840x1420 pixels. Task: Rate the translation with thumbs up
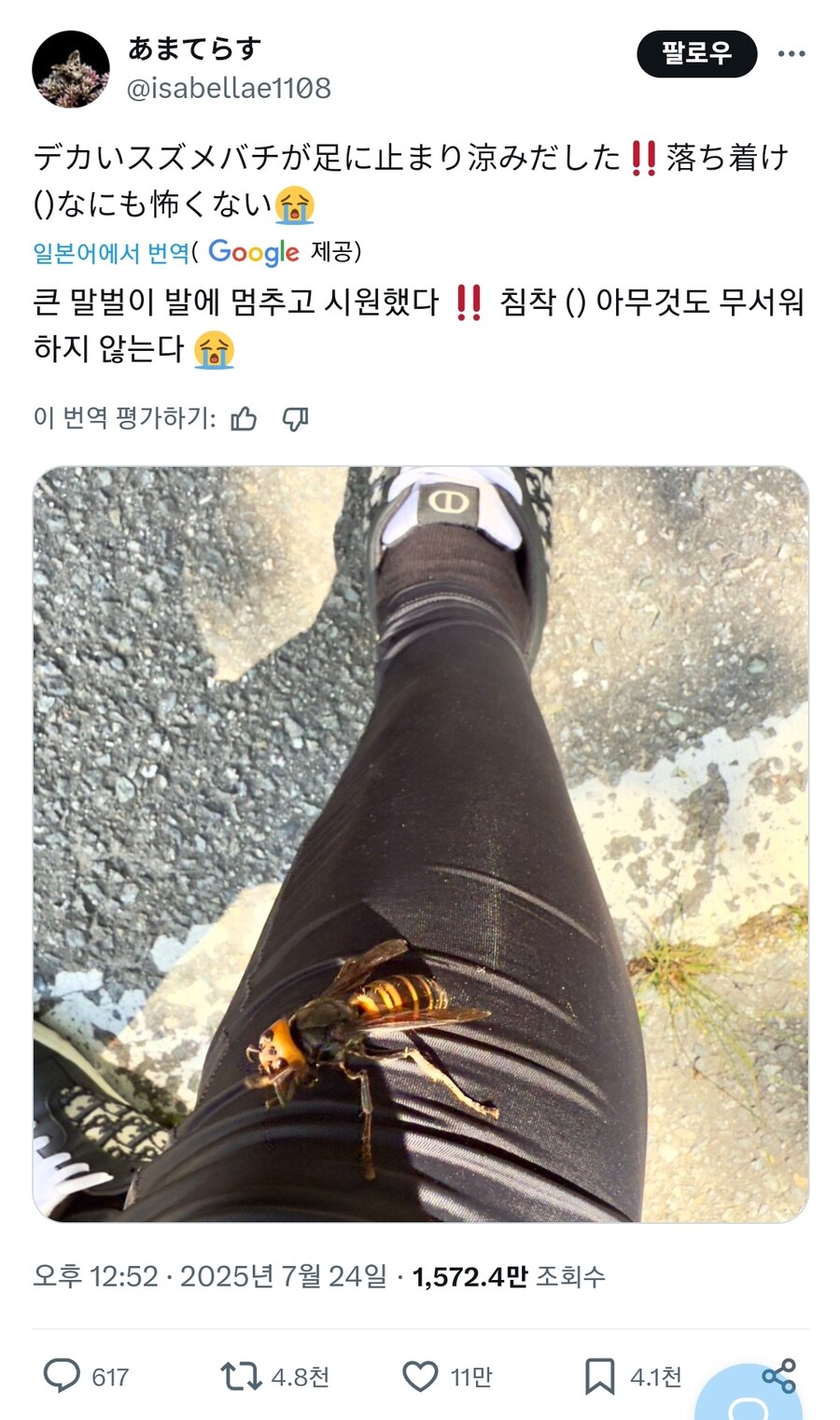(x=244, y=419)
